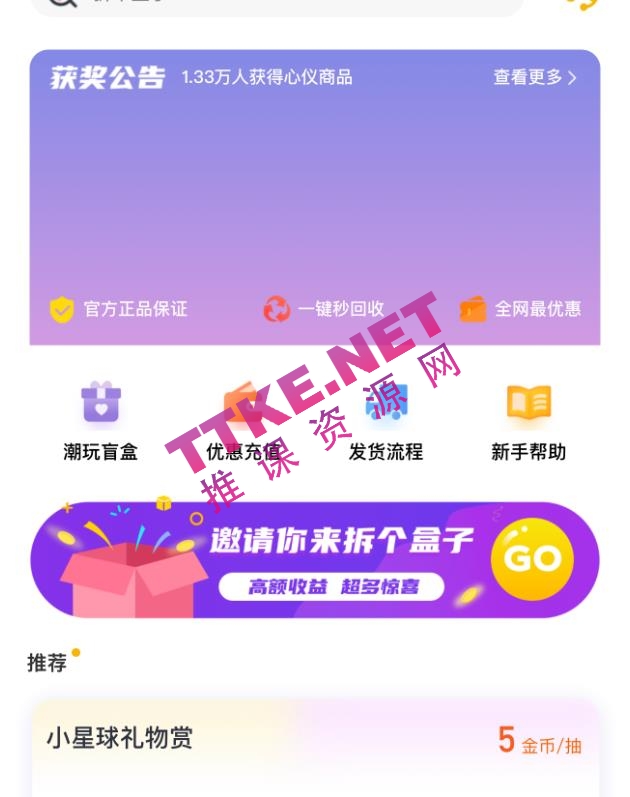Viewport: 630px width, 797px height.
Task: Open 潮玩盲盒 shortcut
Action: [100, 420]
